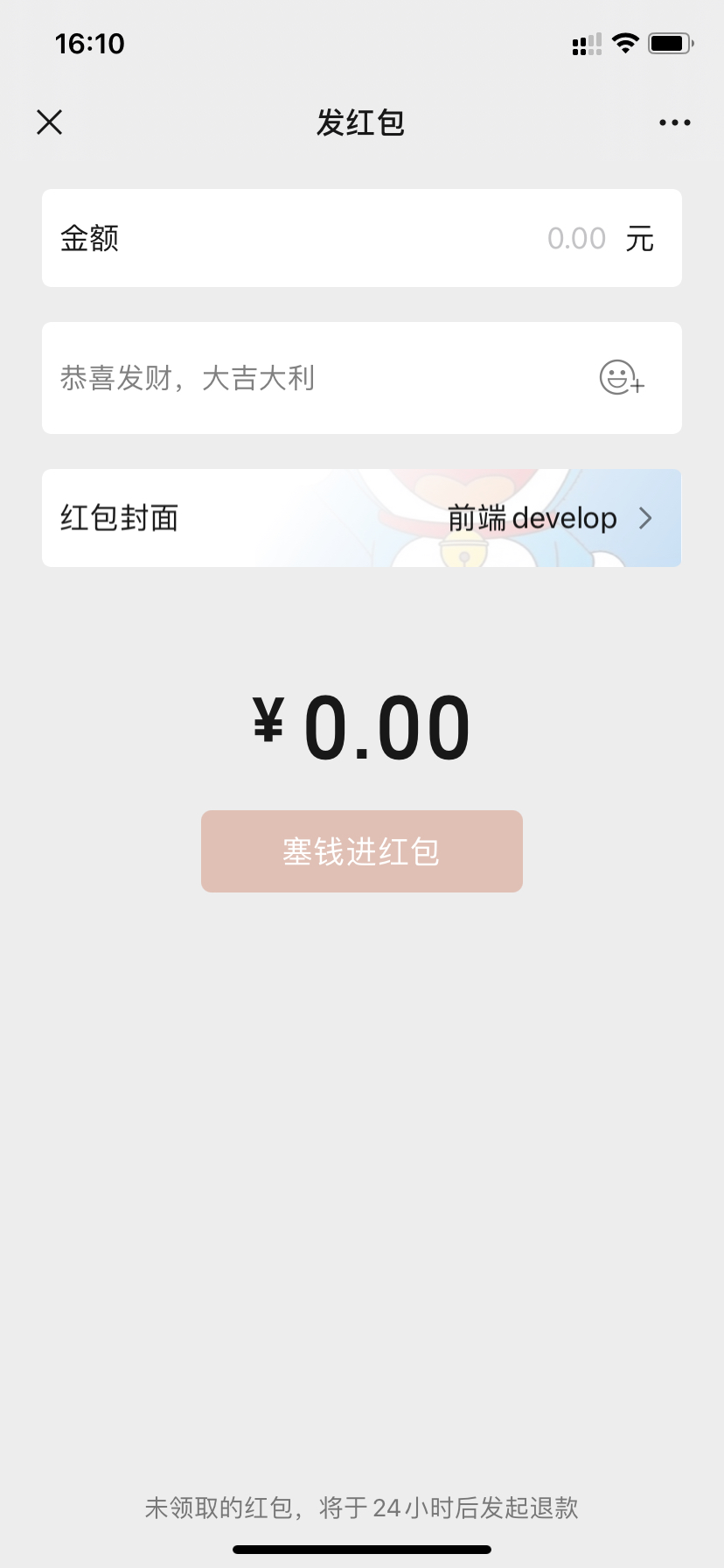Tap the 元 currency unit label
The image size is (724, 1568).
point(641,238)
